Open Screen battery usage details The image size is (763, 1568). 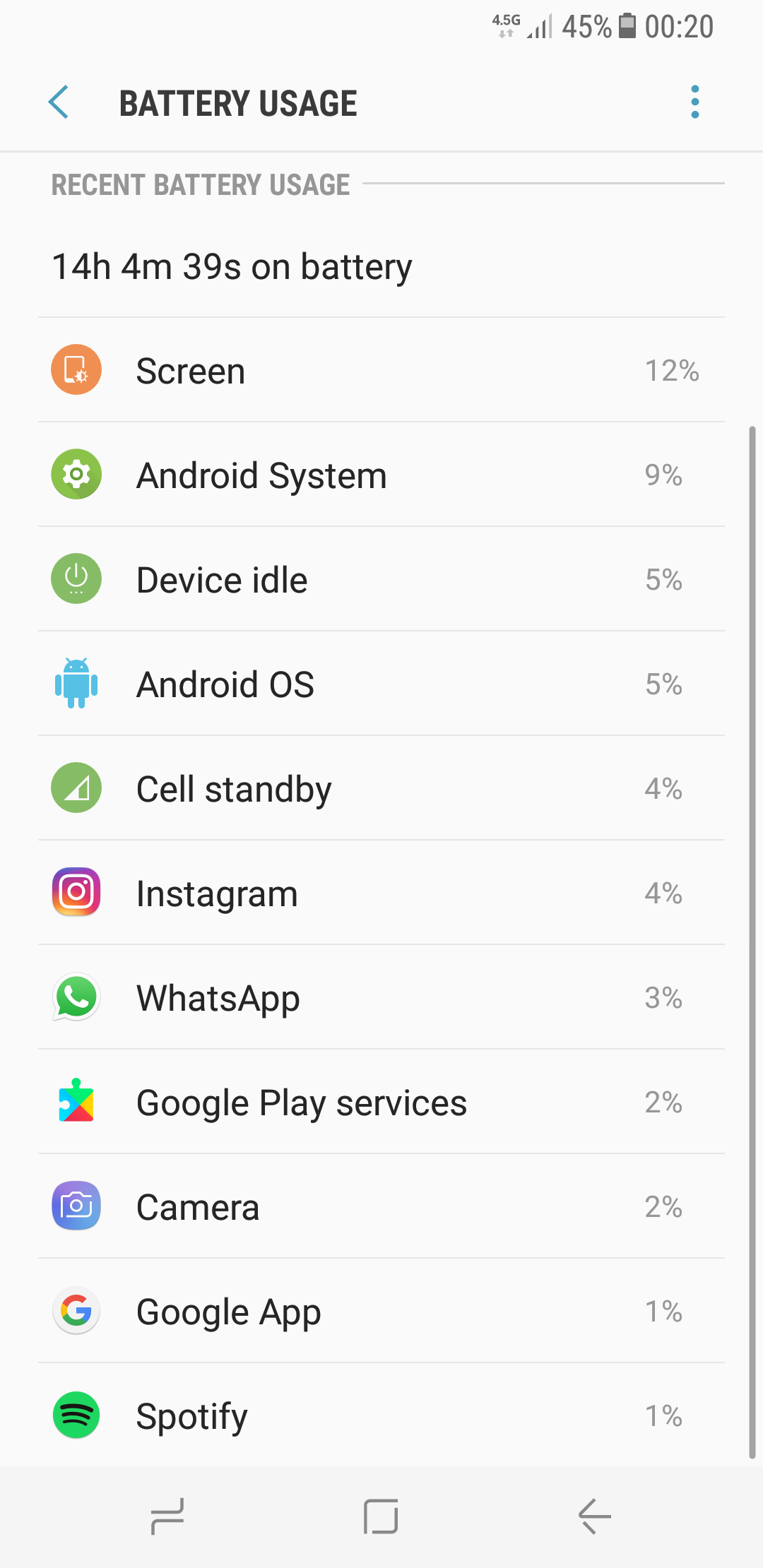(381, 370)
